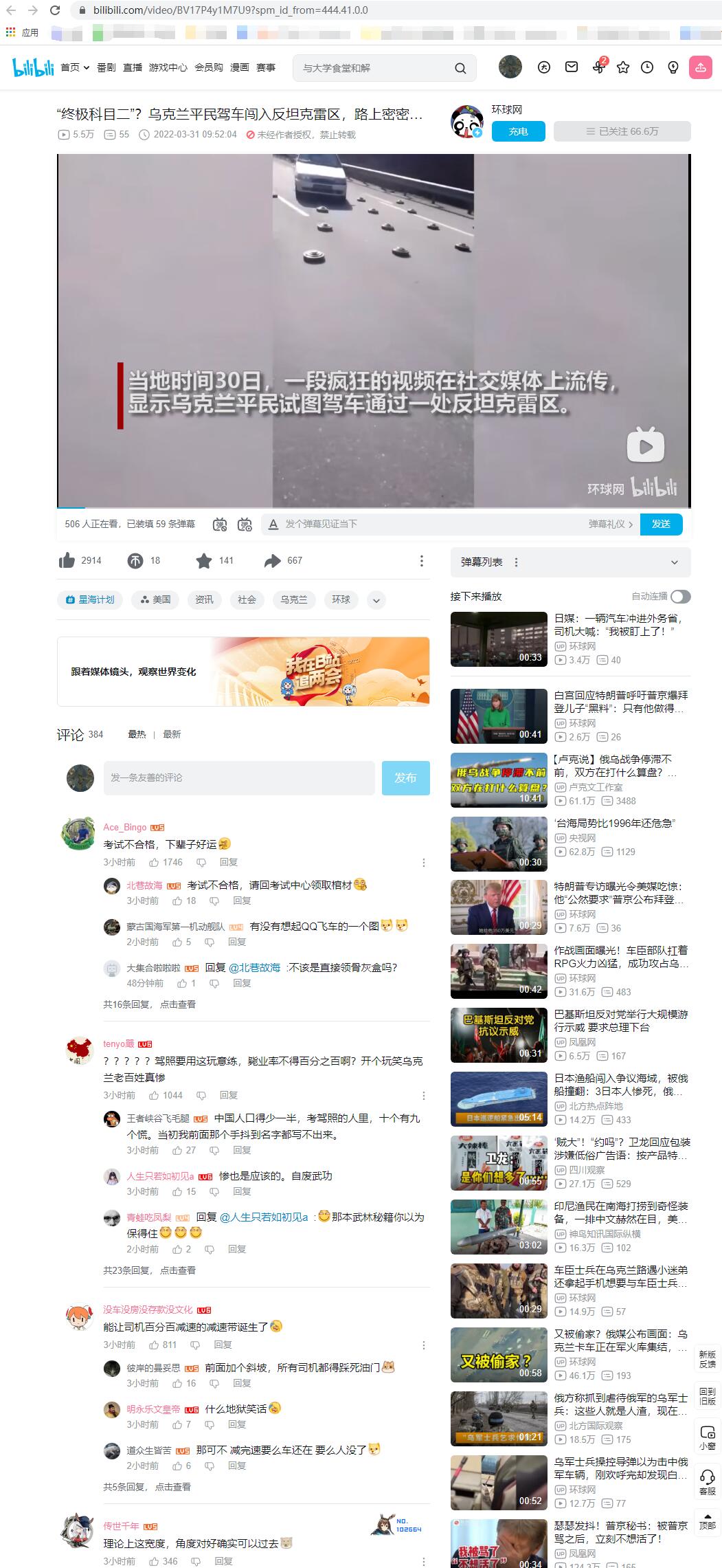Expand more tags with the chevron
The image size is (722, 1568).
376,600
